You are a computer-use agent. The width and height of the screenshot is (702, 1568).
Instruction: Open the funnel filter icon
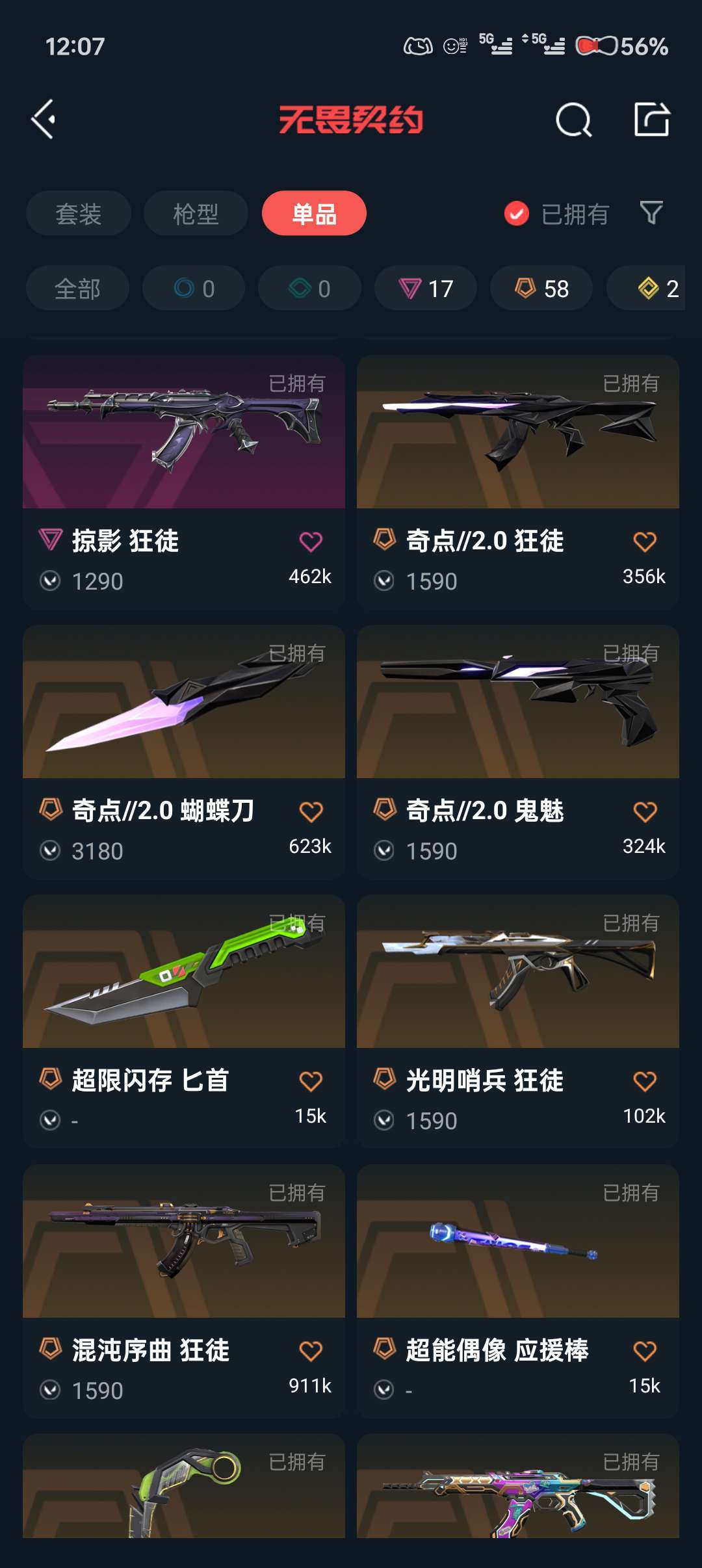(651, 213)
